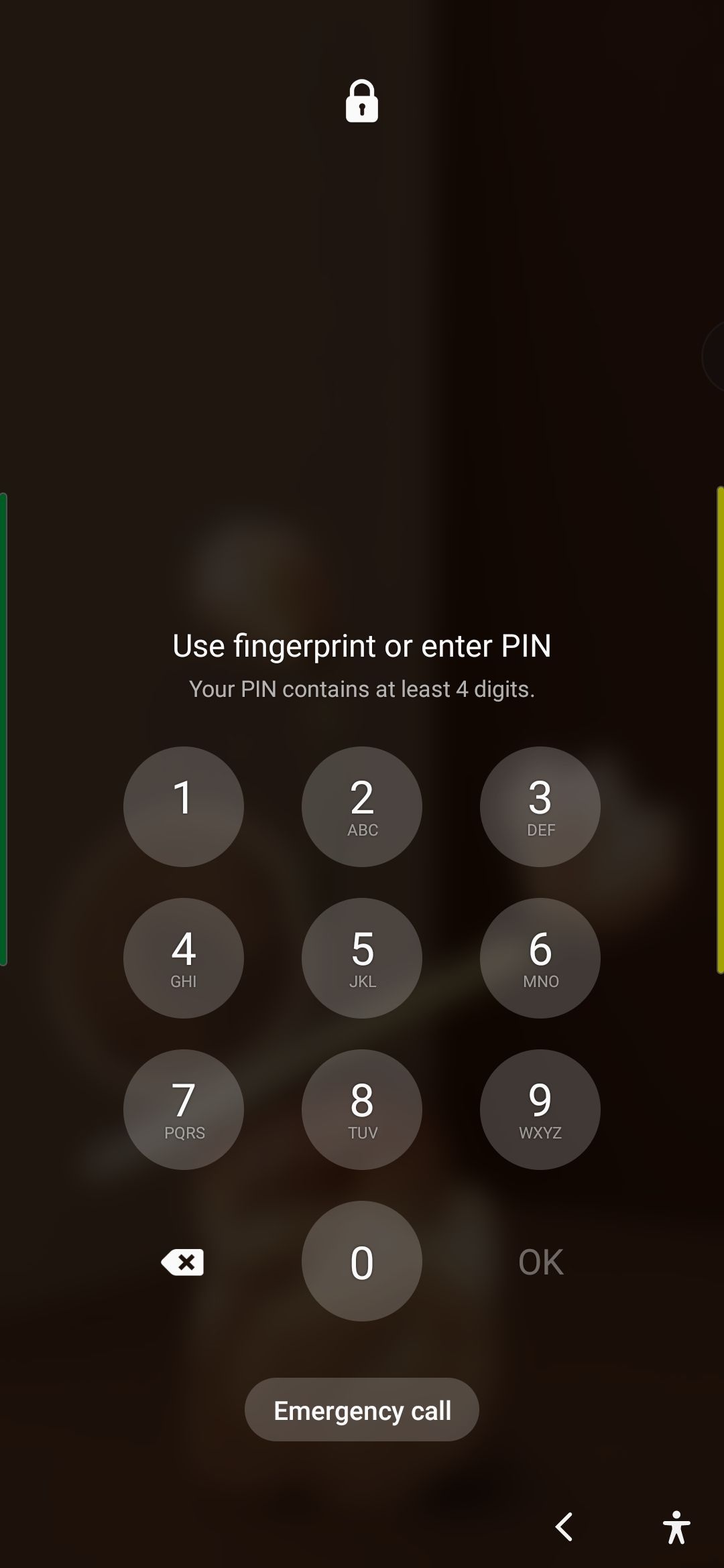Confirm the PIN with OK
The height and width of the screenshot is (1568, 724).
540,1262
